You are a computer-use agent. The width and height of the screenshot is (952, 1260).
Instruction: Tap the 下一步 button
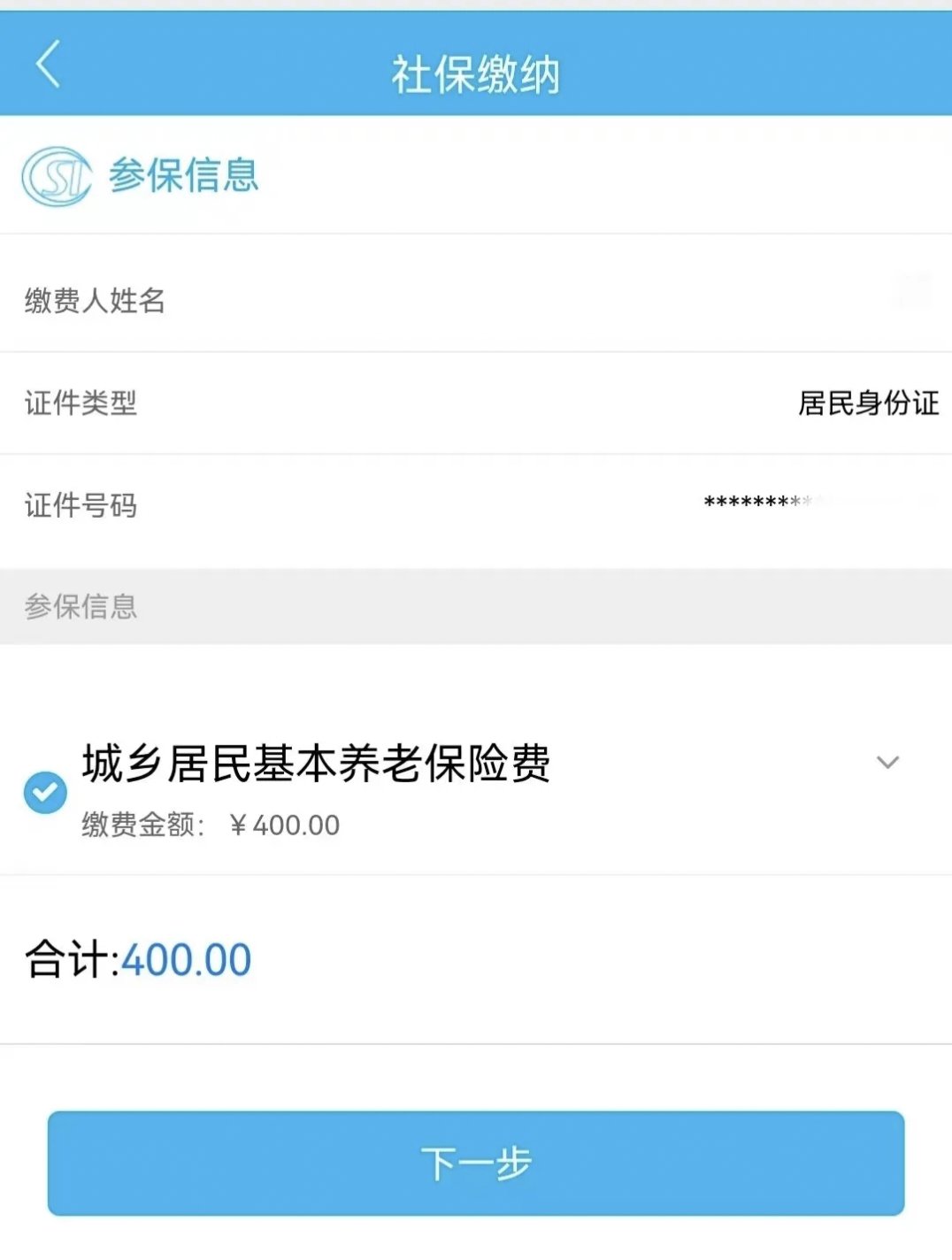476,1163
